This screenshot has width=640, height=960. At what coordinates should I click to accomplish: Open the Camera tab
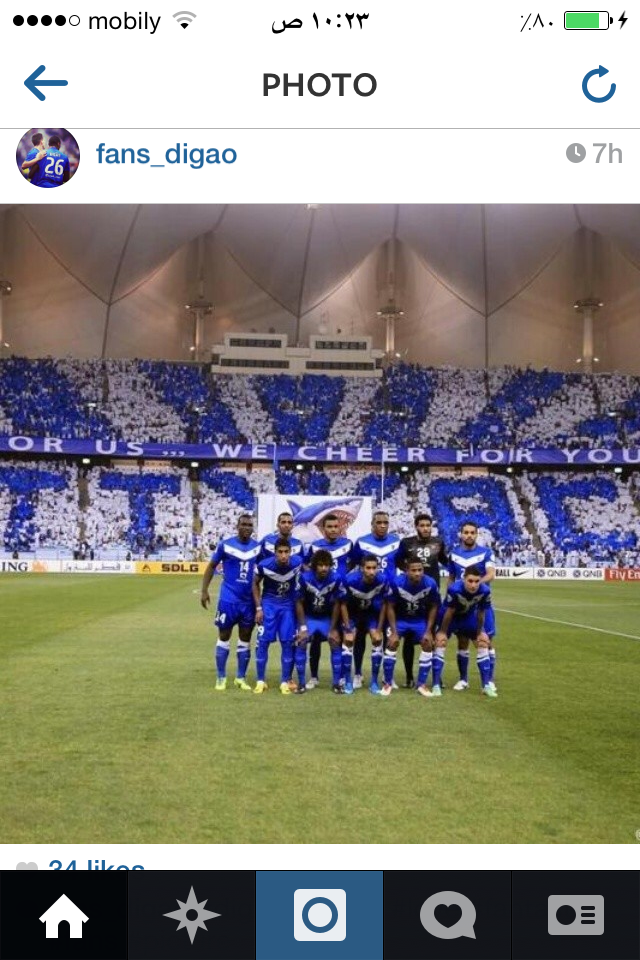tap(320, 915)
